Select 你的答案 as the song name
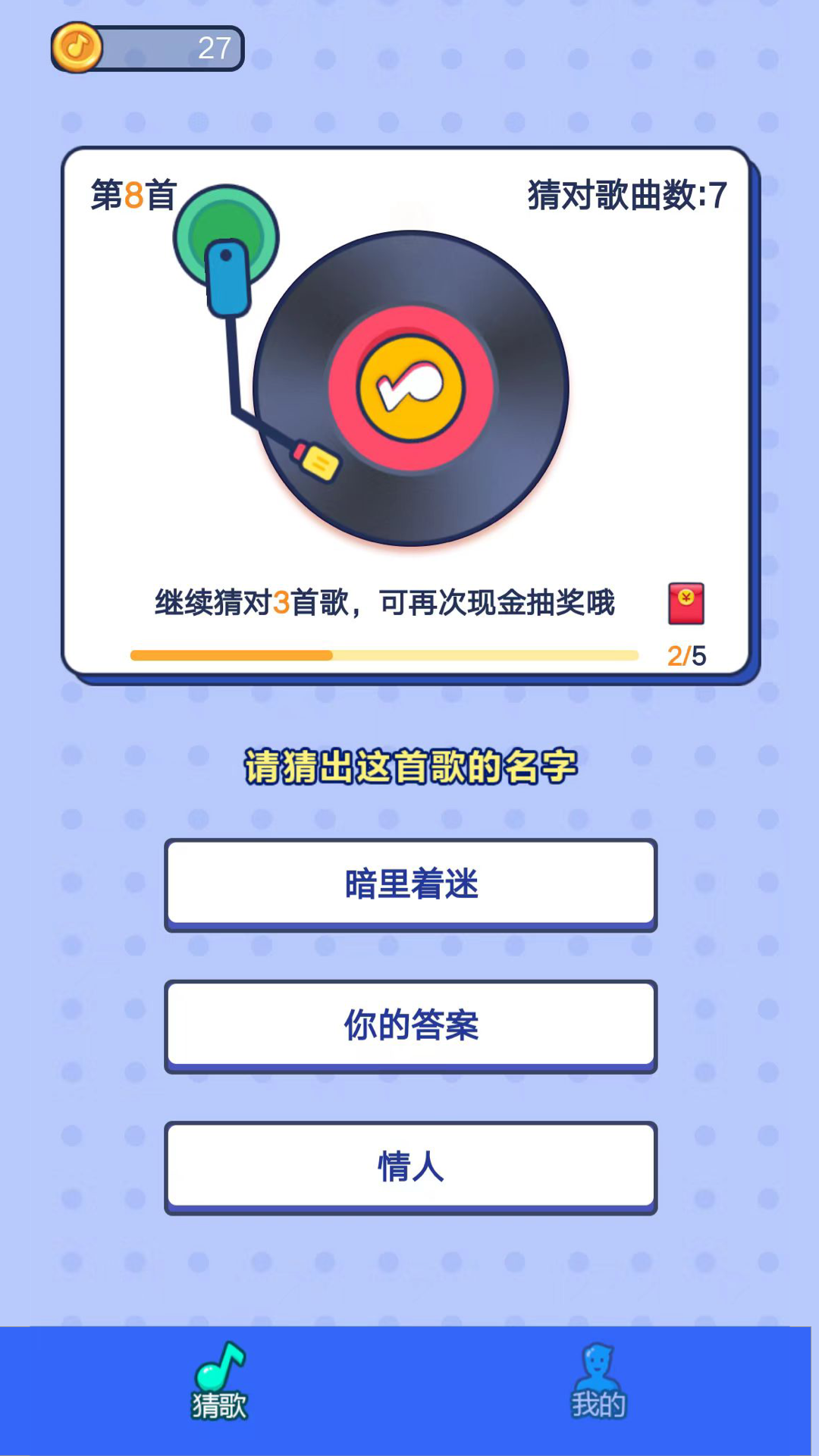Image resolution: width=819 pixels, height=1456 pixels. point(410,1025)
